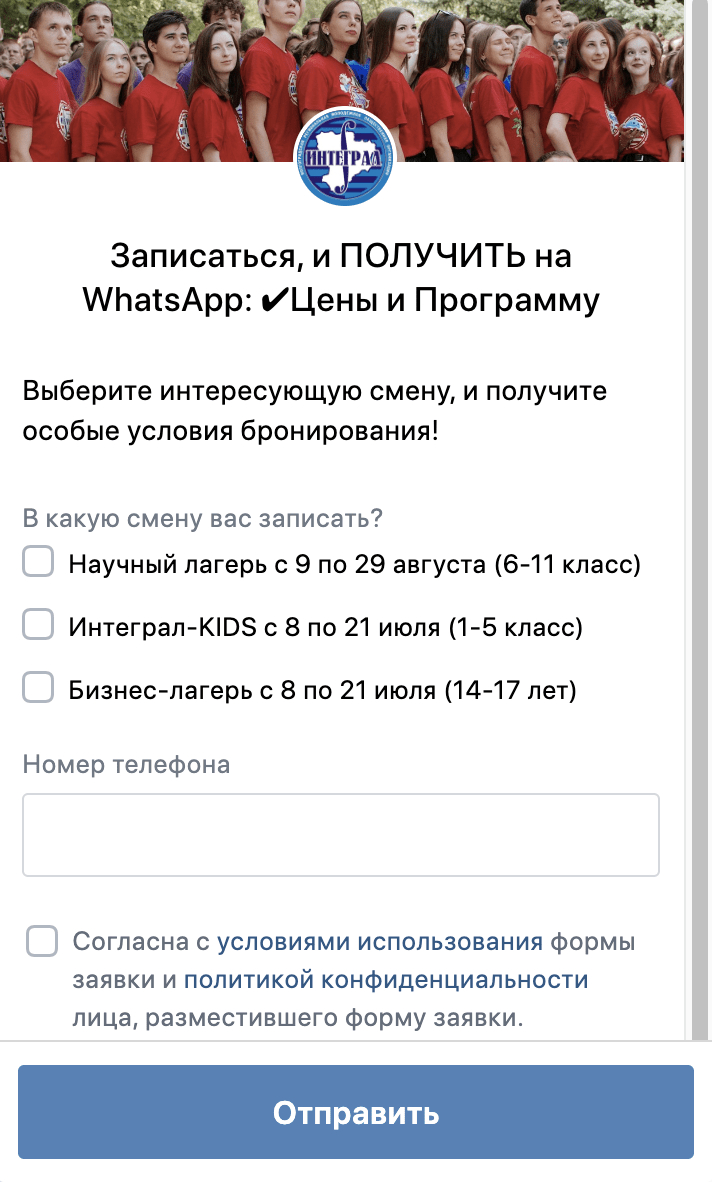Select the Научный лагерь shift checkbox
Viewport: 712px width, 1182px height.
pos(38,563)
